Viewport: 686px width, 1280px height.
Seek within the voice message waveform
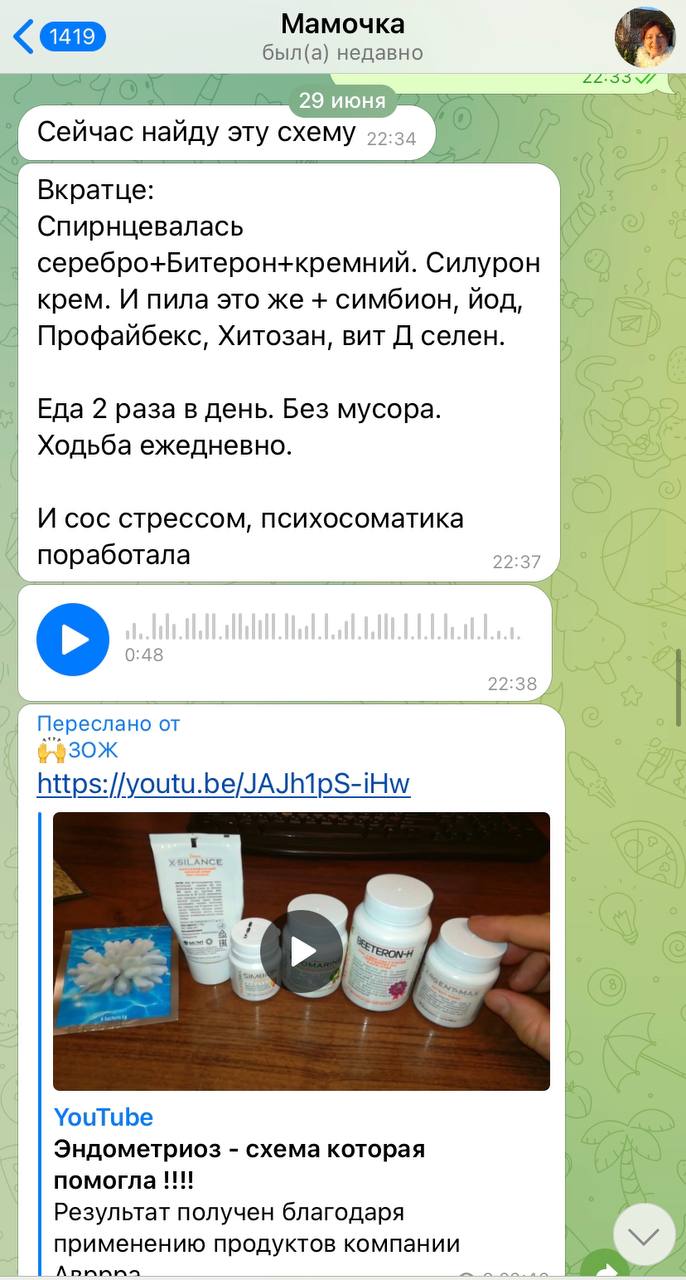pos(322,627)
